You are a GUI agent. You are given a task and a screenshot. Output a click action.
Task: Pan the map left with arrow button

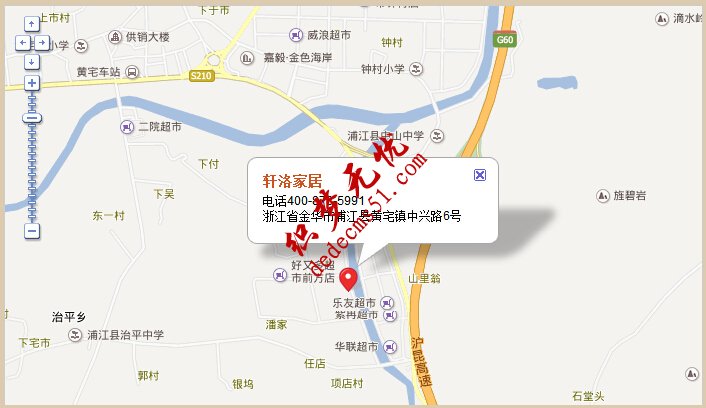pos(21,43)
